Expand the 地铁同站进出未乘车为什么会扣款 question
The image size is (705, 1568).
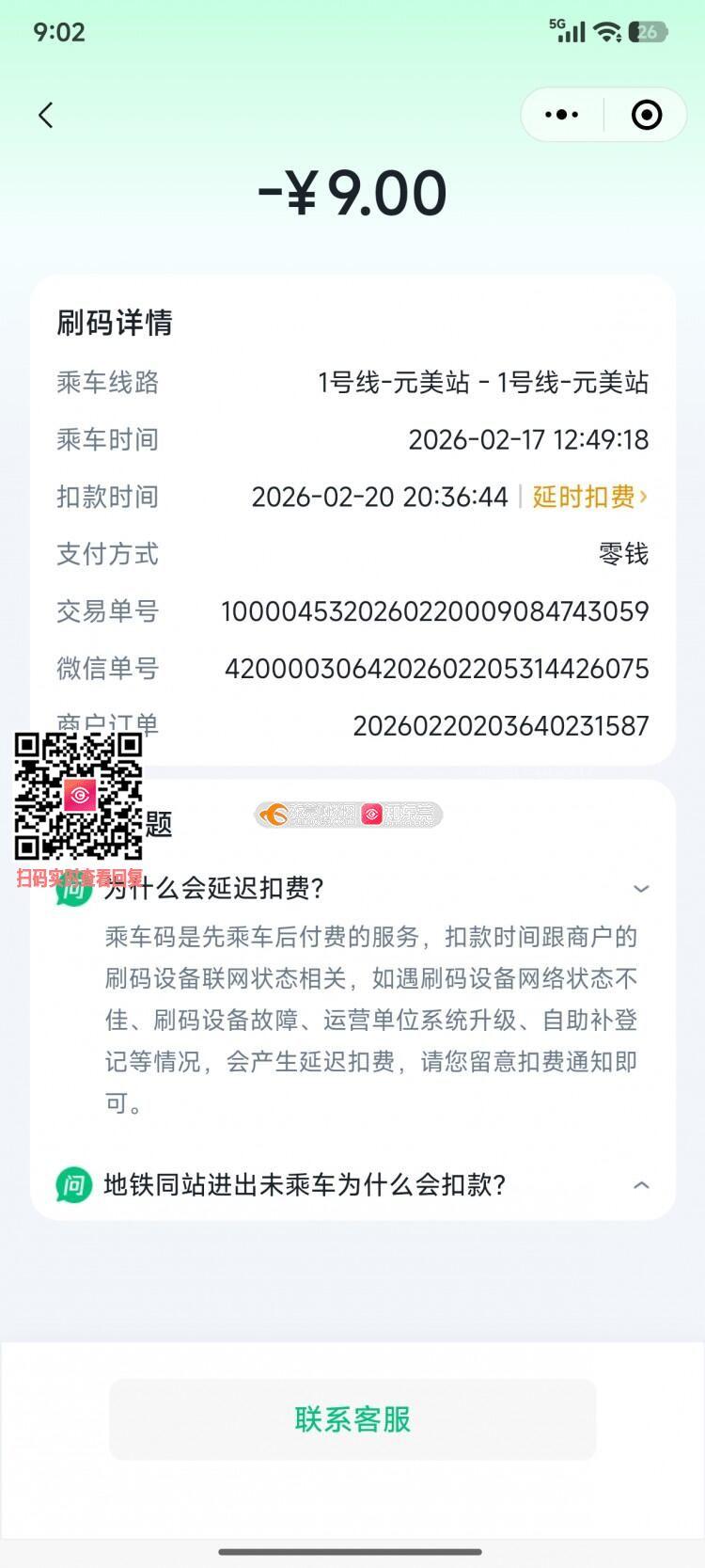pos(641,1185)
